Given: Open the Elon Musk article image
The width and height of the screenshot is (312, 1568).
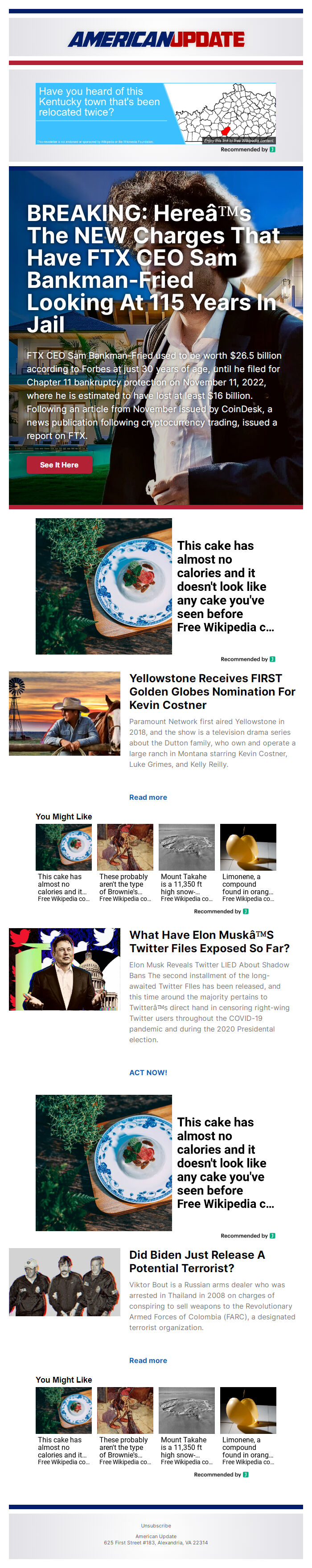Looking at the screenshot, I should (64, 969).
